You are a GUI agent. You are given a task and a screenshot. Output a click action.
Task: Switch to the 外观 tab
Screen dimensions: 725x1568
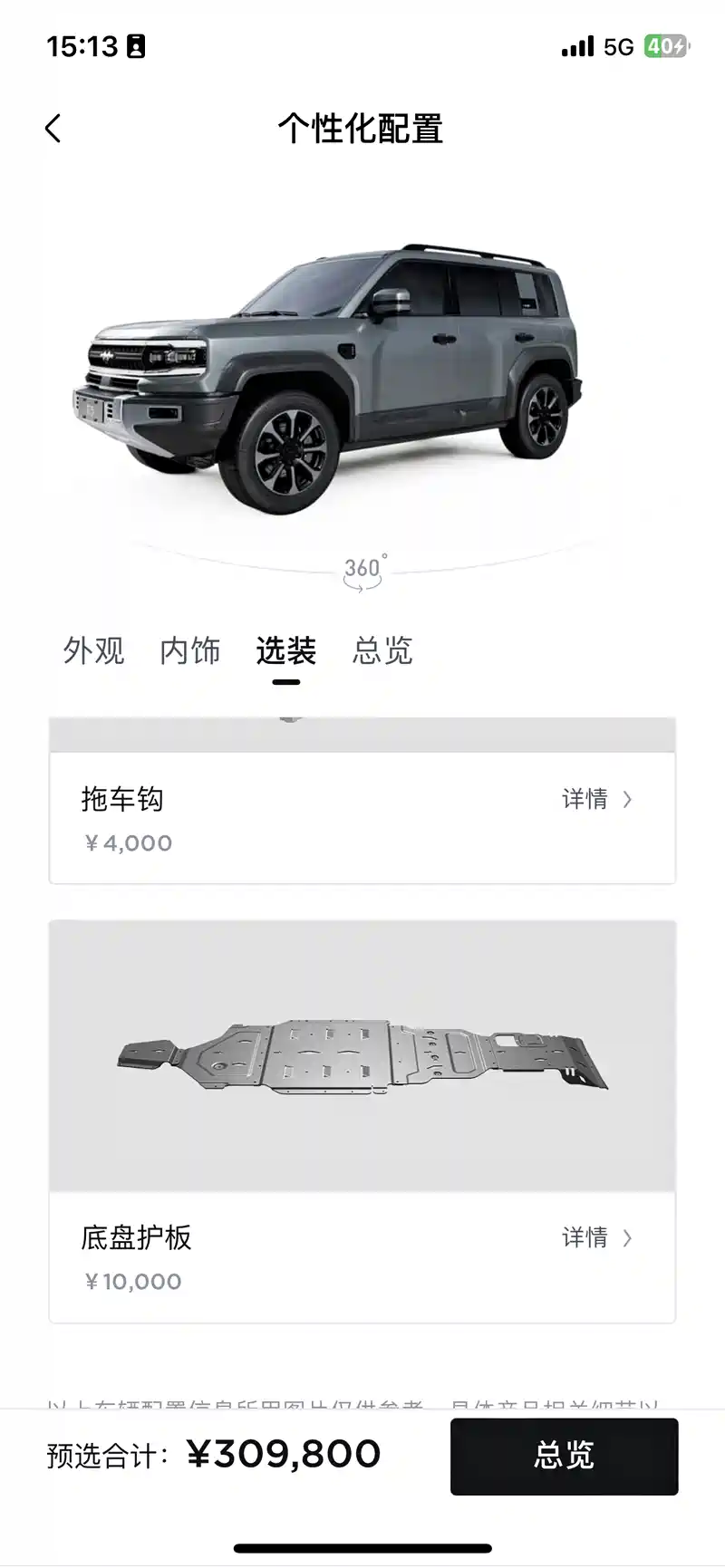[x=93, y=650]
